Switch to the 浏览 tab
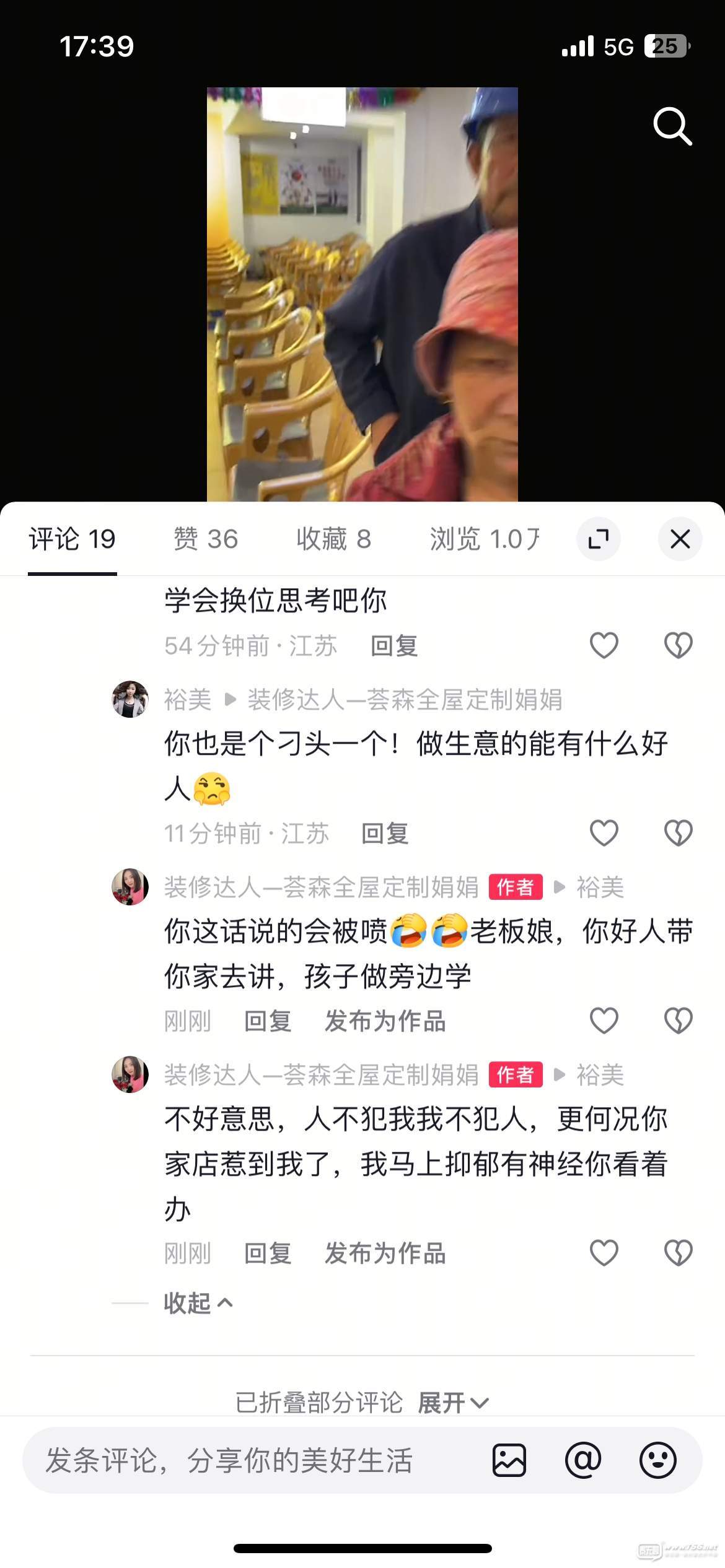Viewport: 725px width, 1568px height. [485, 539]
